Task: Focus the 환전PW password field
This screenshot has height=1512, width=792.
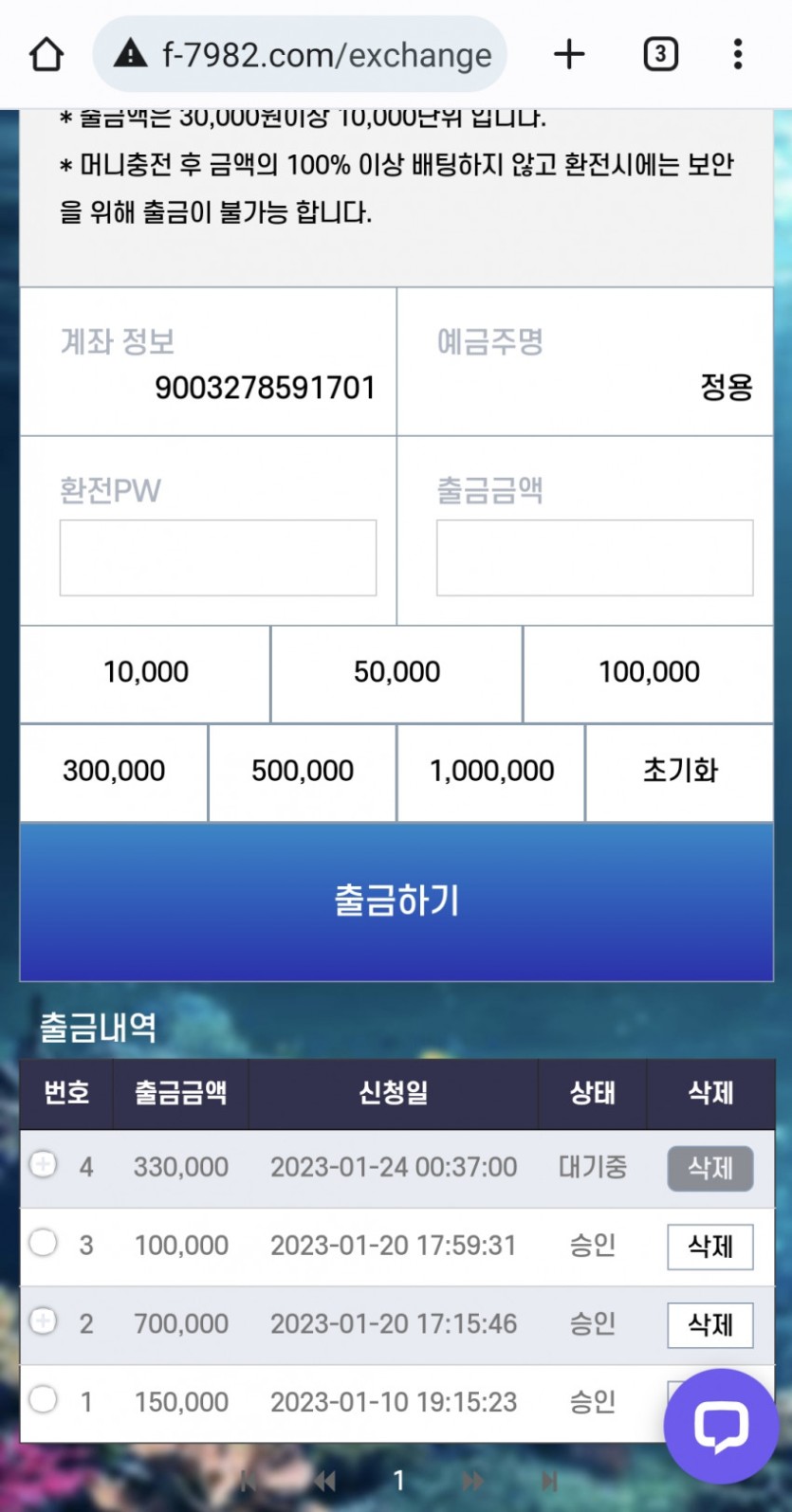Action: 218,557
